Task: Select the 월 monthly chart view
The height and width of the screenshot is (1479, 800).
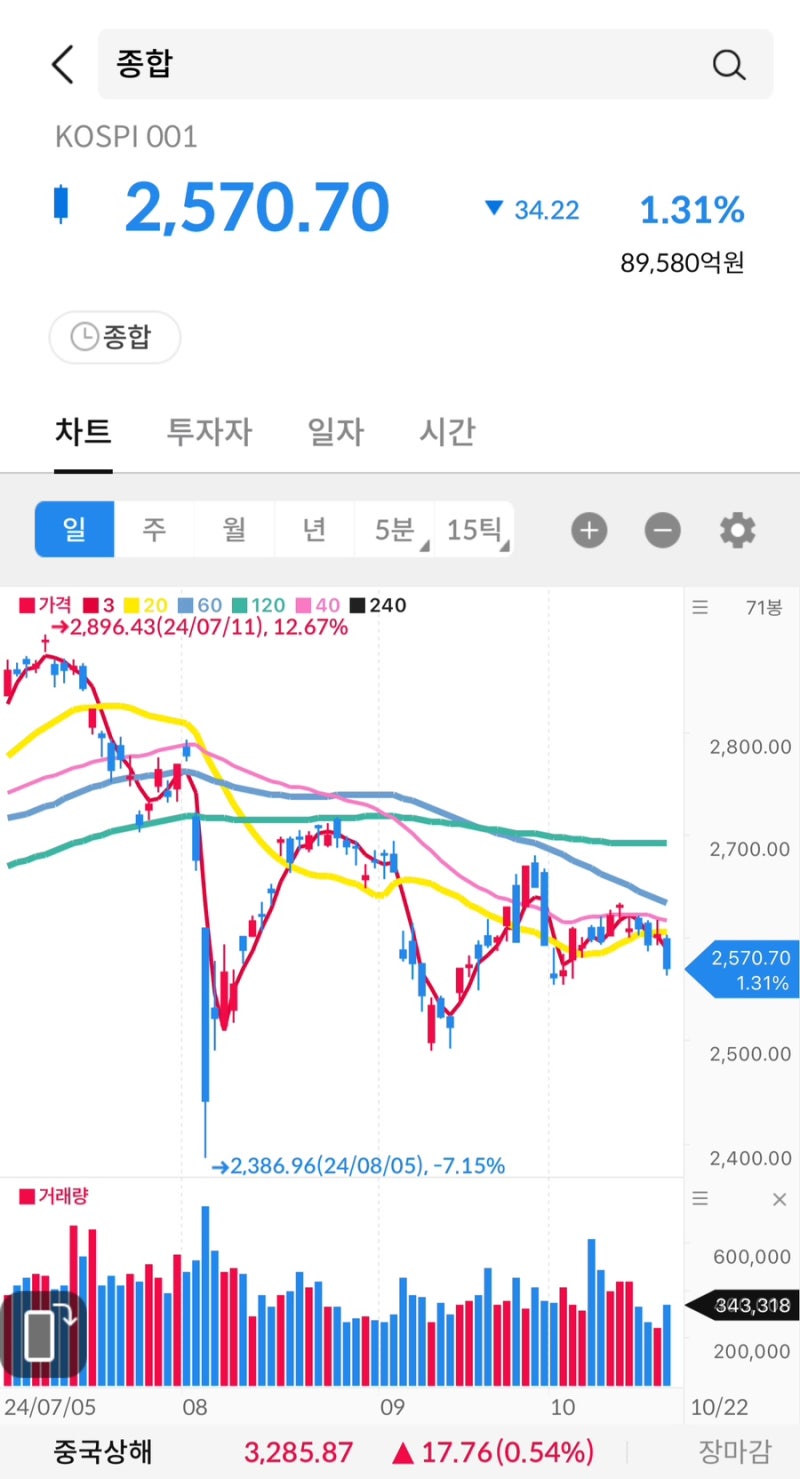Action: [x=234, y=530]
